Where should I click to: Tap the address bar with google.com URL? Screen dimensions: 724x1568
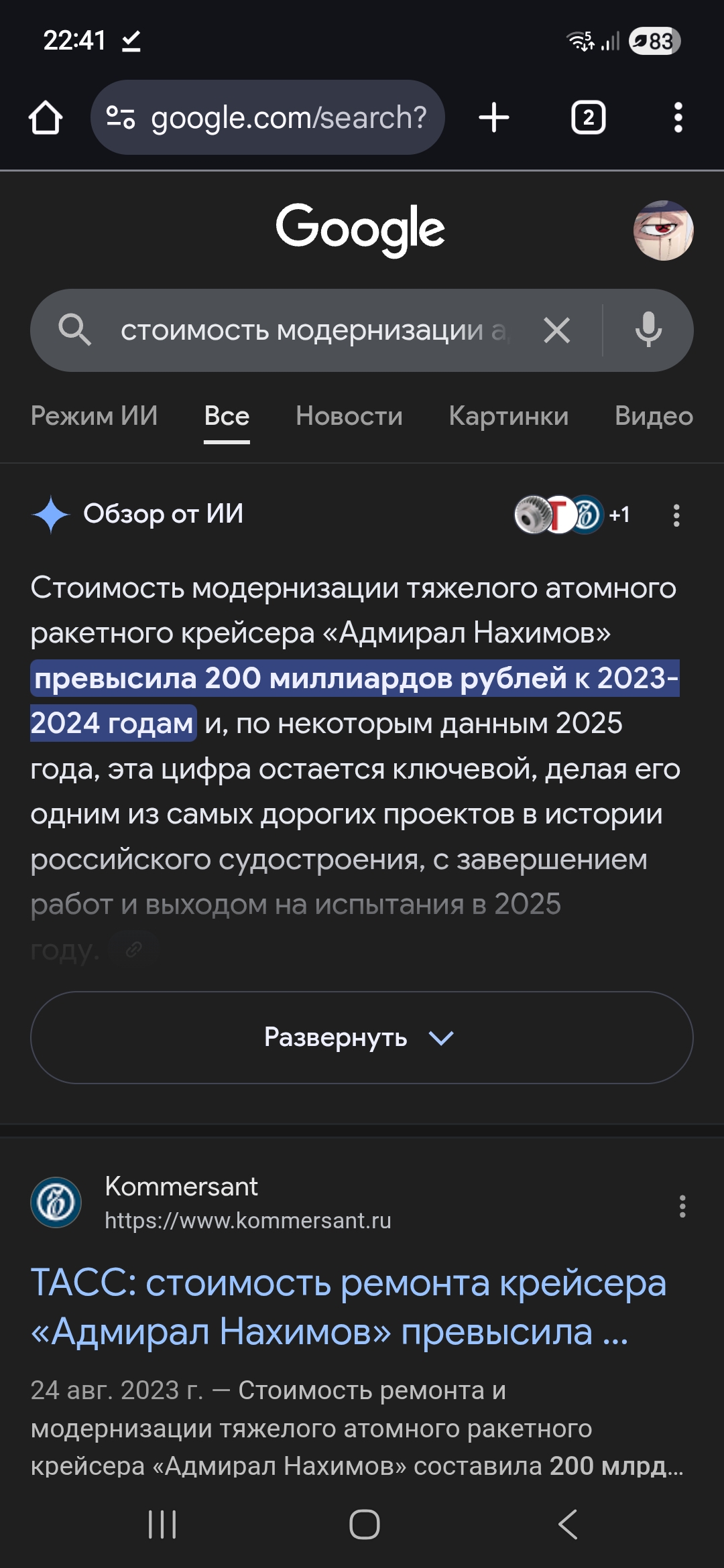268,118
